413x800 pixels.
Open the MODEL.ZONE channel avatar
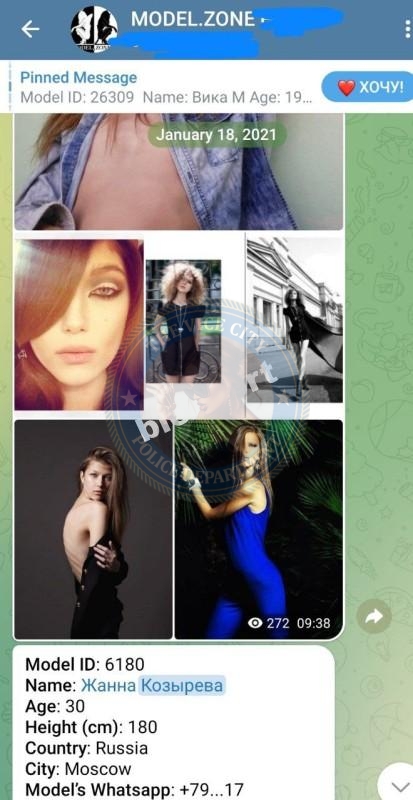(x=94, y=30)
